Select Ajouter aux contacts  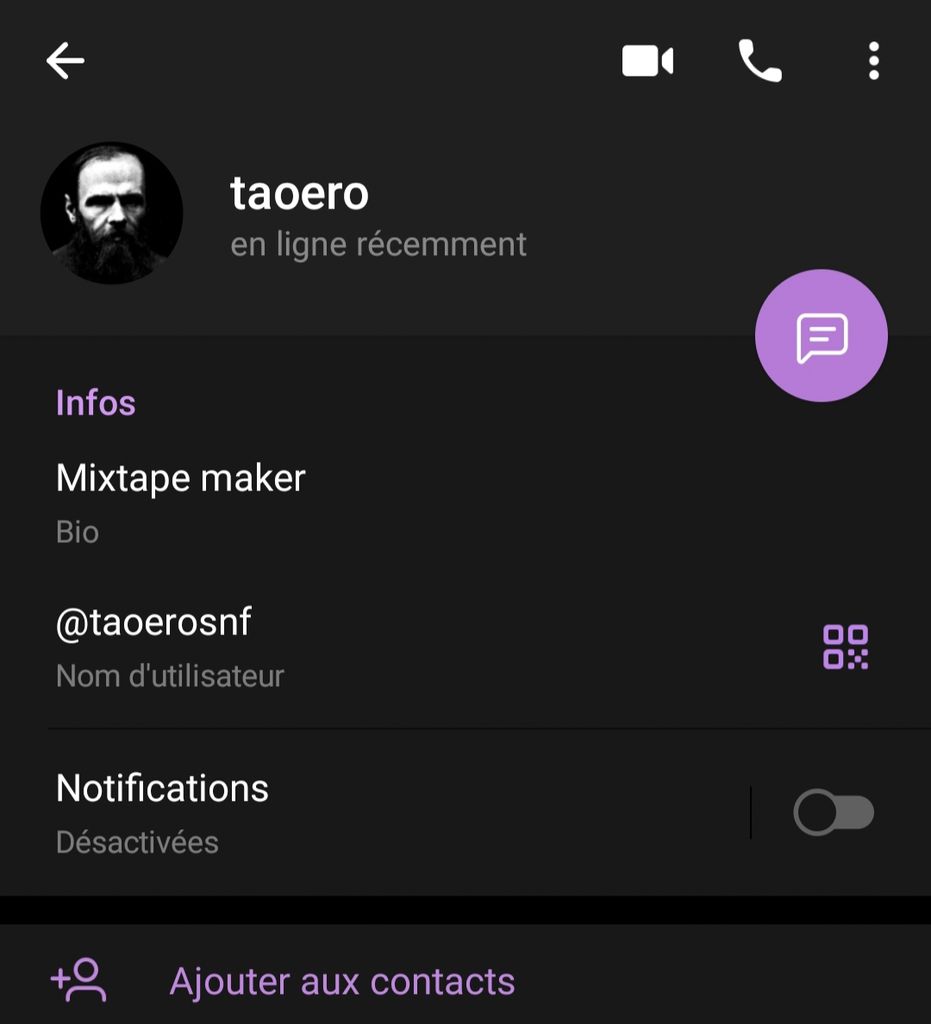click(342, 981)
